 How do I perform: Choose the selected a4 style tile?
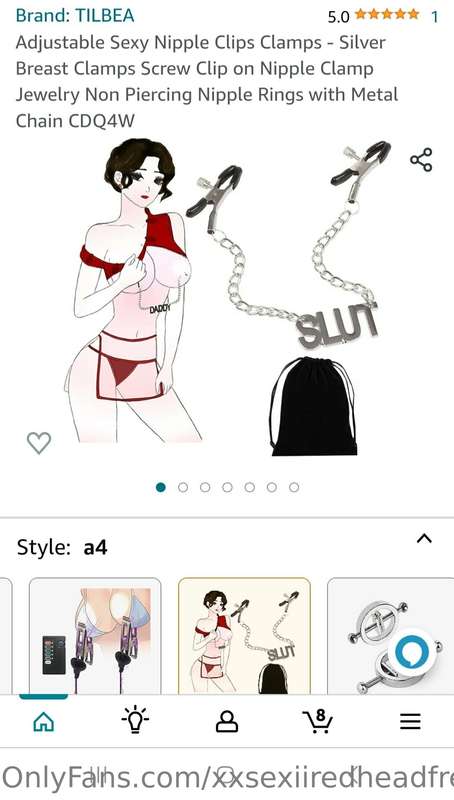tap(244, 636)
